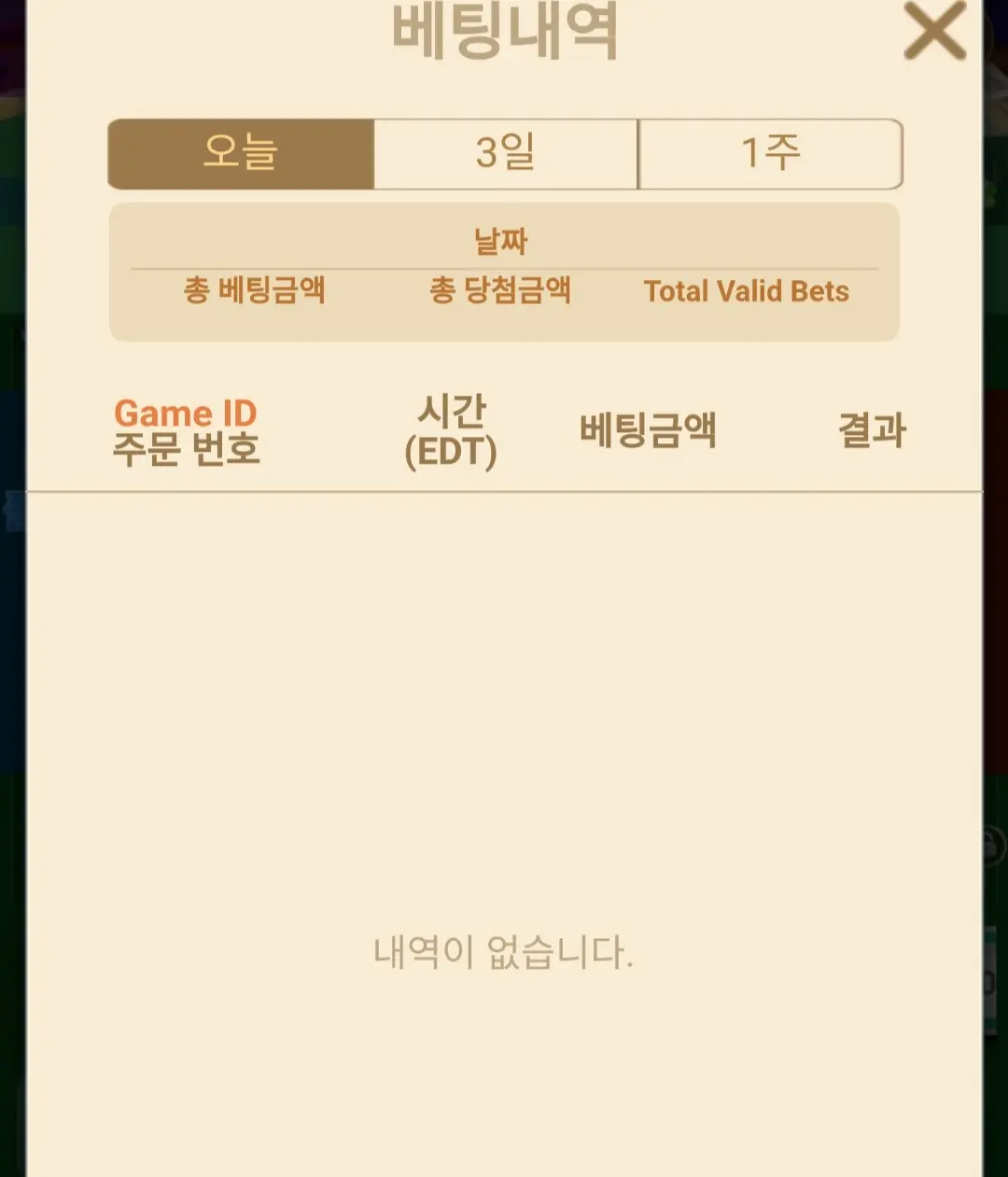Select the 오늘 tab
The image size is (1008, 1177).
point(241,154)
